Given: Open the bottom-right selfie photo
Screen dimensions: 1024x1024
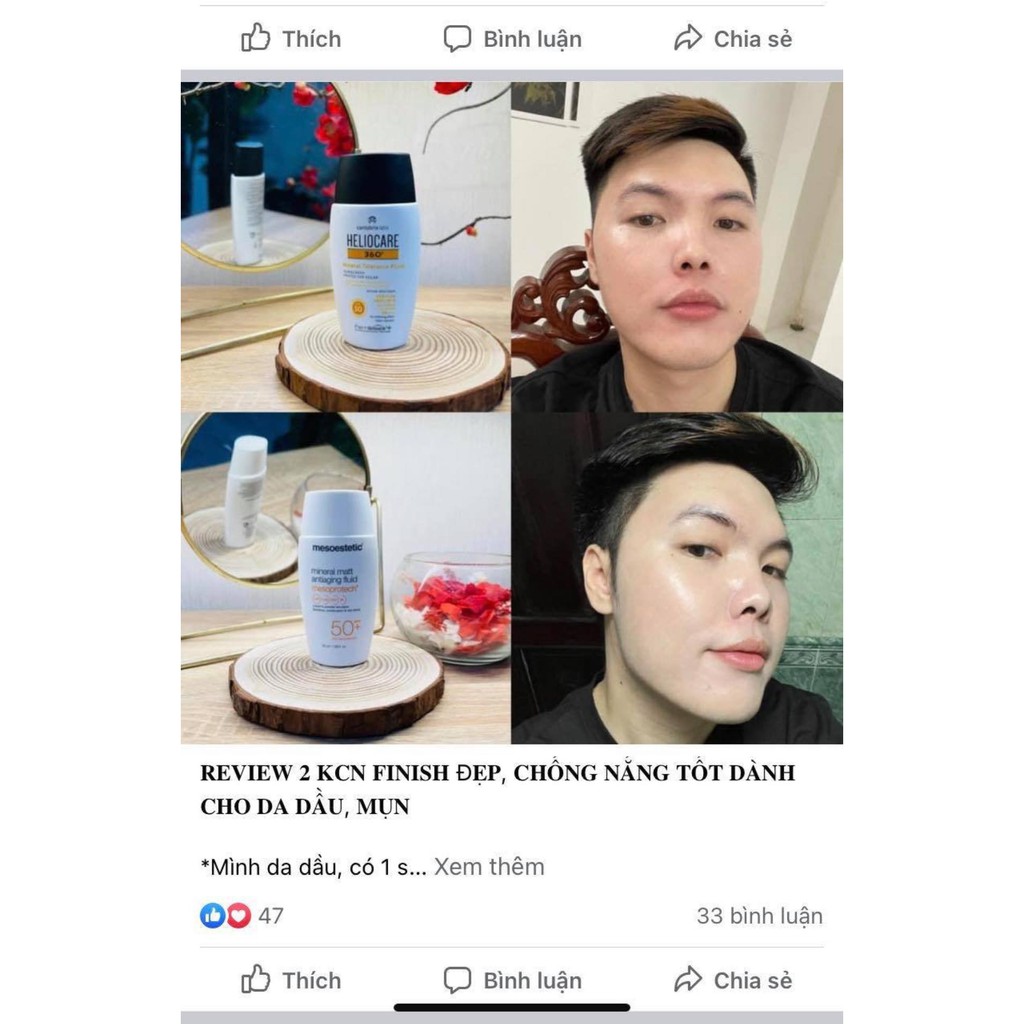Looking at the screenshot, I should 677,579.
